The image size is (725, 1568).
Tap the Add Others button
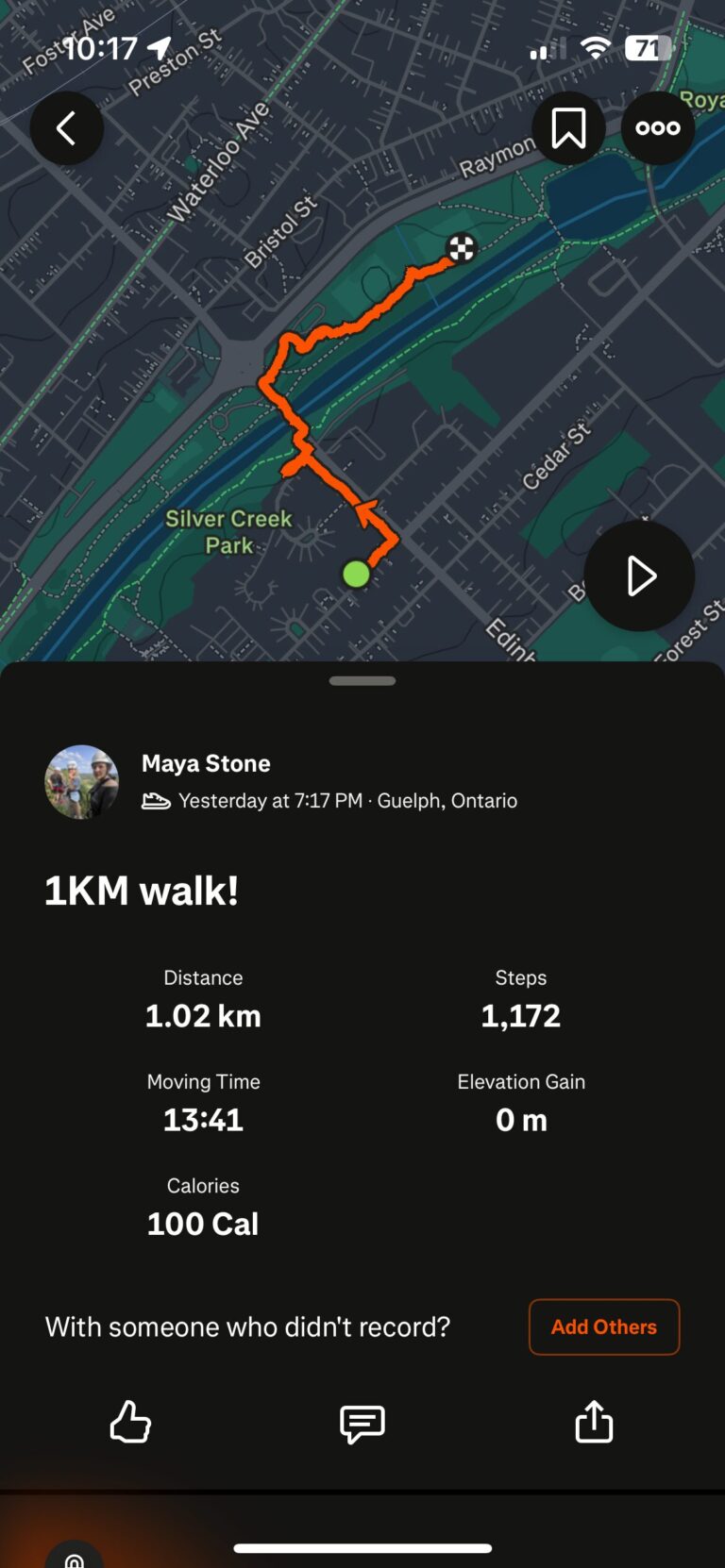(604, 1326)
